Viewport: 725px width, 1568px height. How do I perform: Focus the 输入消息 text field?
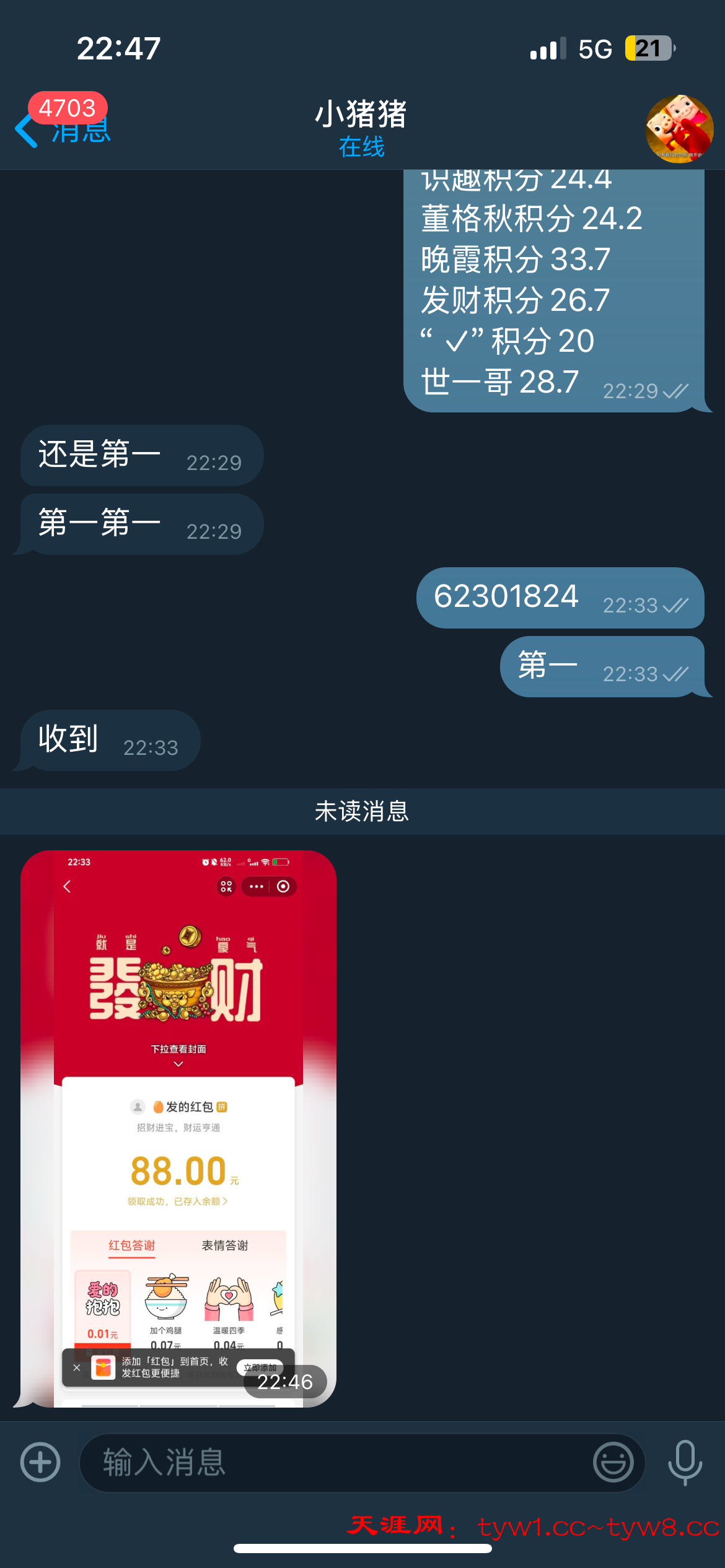tap(335, 1463)
